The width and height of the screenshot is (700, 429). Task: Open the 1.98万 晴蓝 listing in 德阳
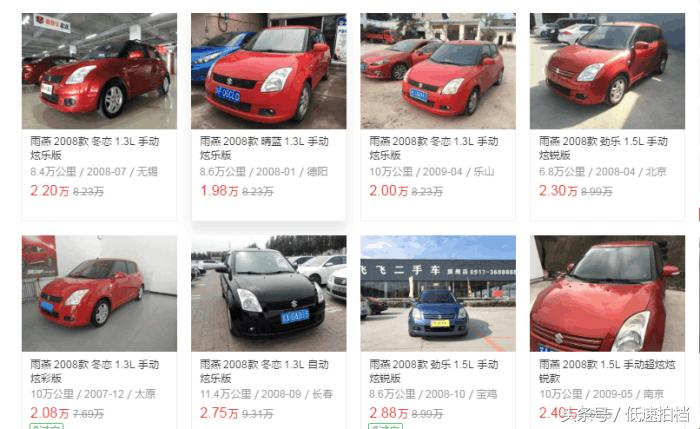click(268, 72)
